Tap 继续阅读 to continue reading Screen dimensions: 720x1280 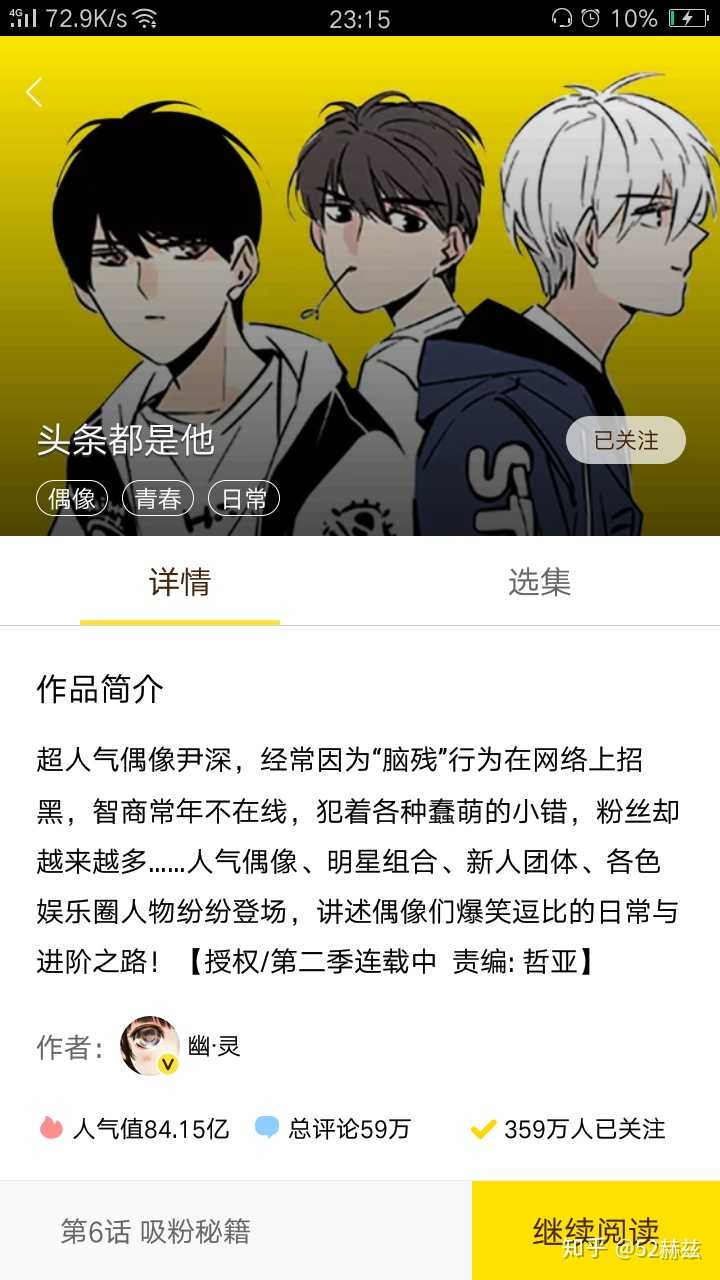(x=596, y=1231)
